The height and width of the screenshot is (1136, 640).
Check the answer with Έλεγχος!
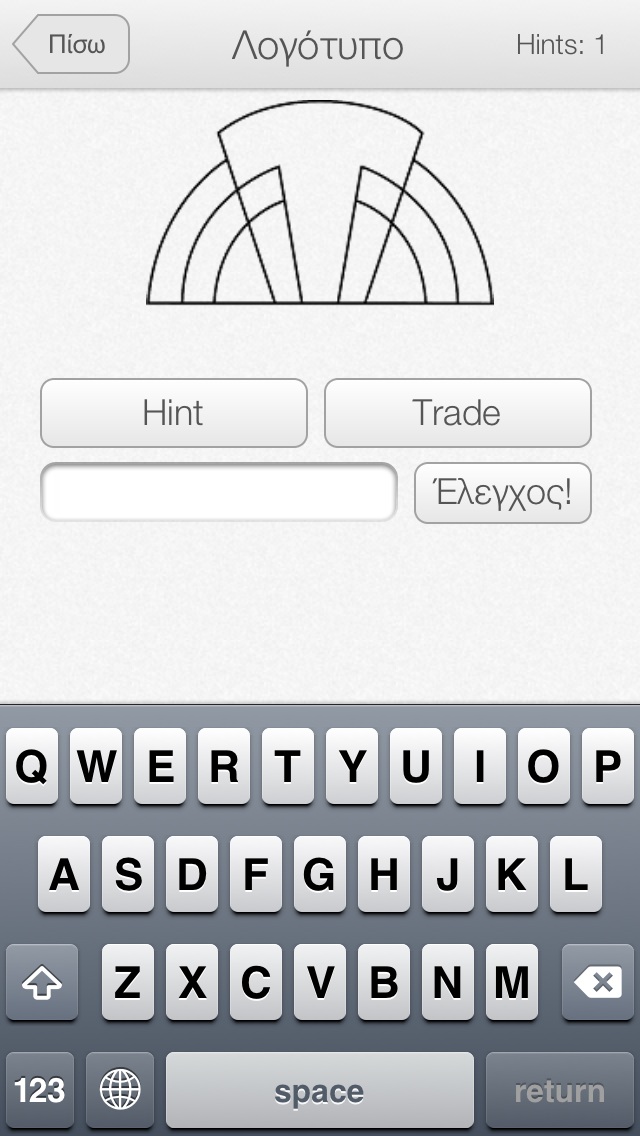coord(503,493)
